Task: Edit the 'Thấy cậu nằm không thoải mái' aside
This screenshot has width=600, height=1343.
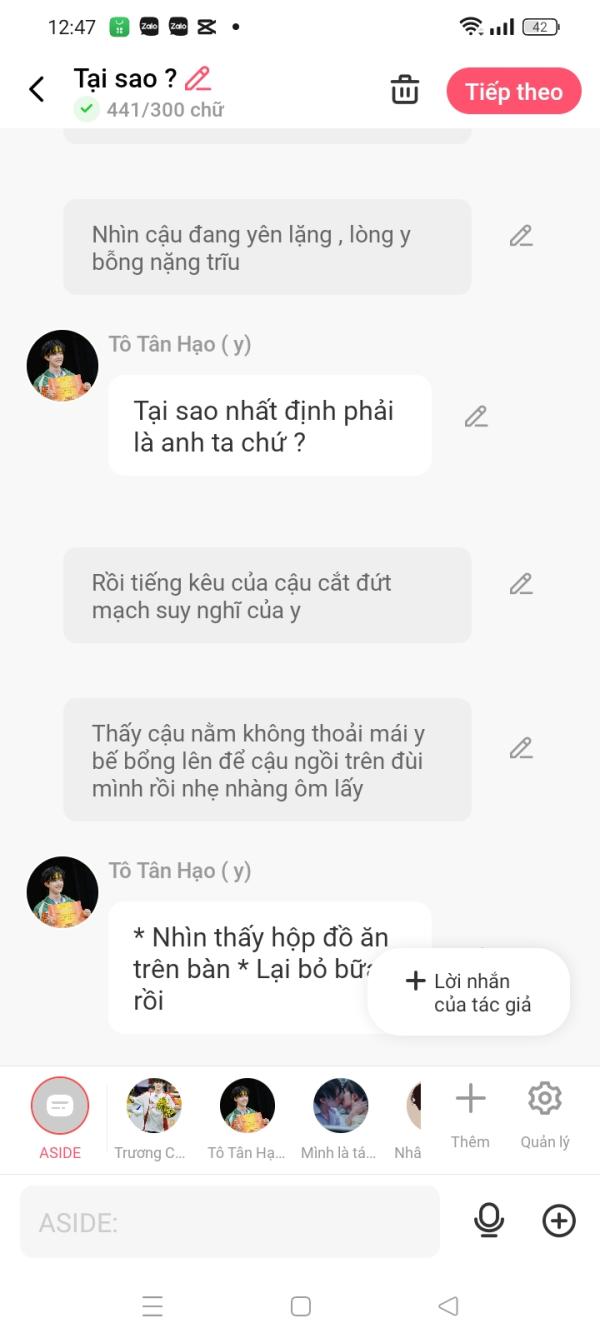Action: pyautogui.click(x=521, y=748)
